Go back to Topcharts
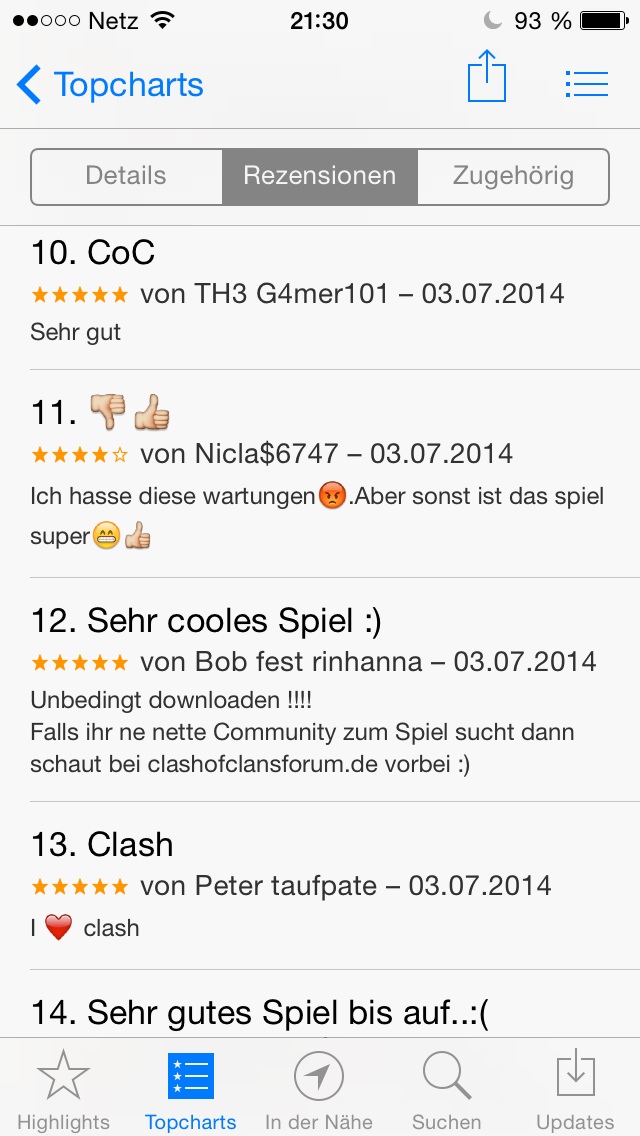The height and width of the screenshot is (1136, 640). pos(110,85)
